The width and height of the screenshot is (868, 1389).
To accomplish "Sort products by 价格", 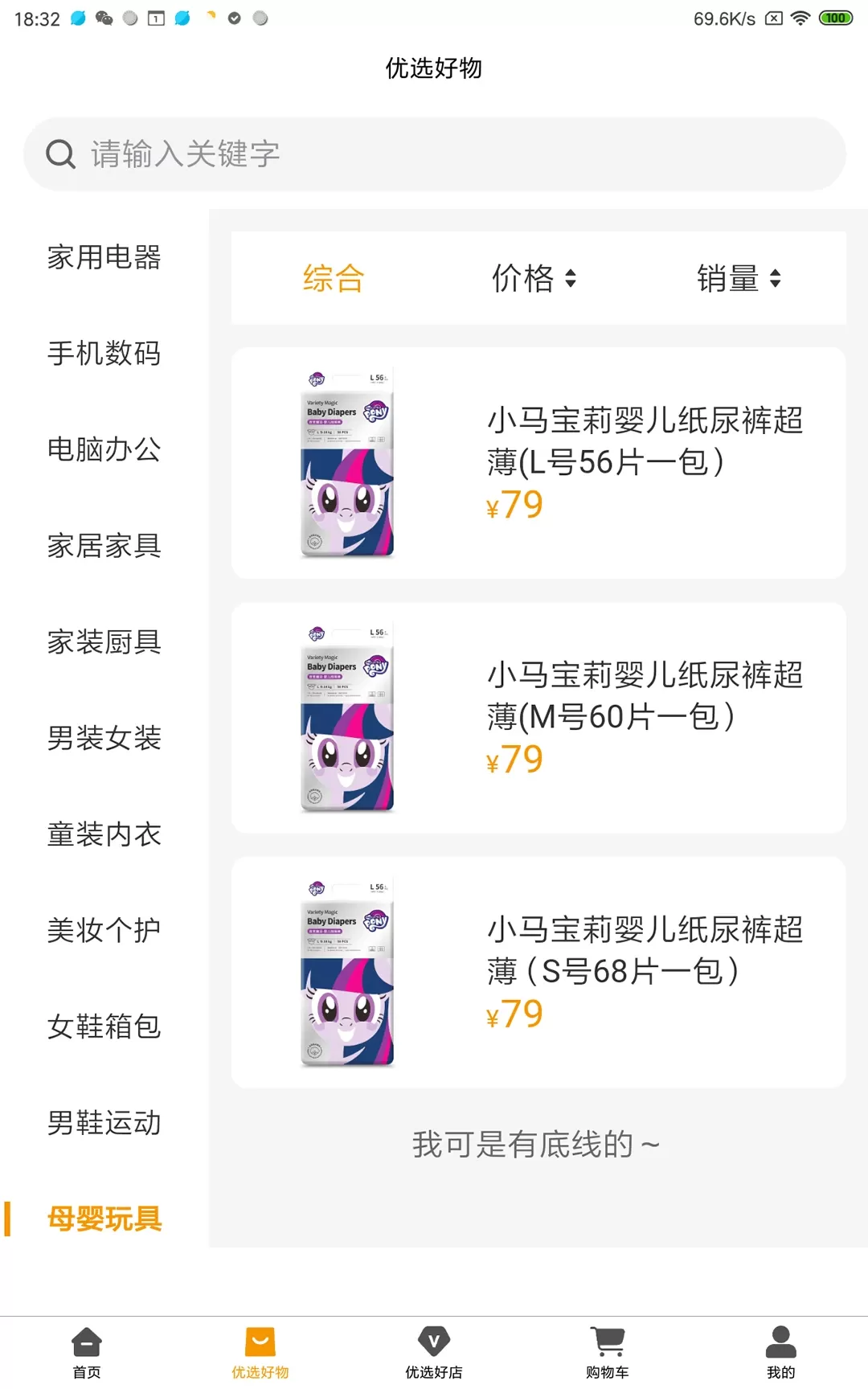I will click(x=534, y=278).
